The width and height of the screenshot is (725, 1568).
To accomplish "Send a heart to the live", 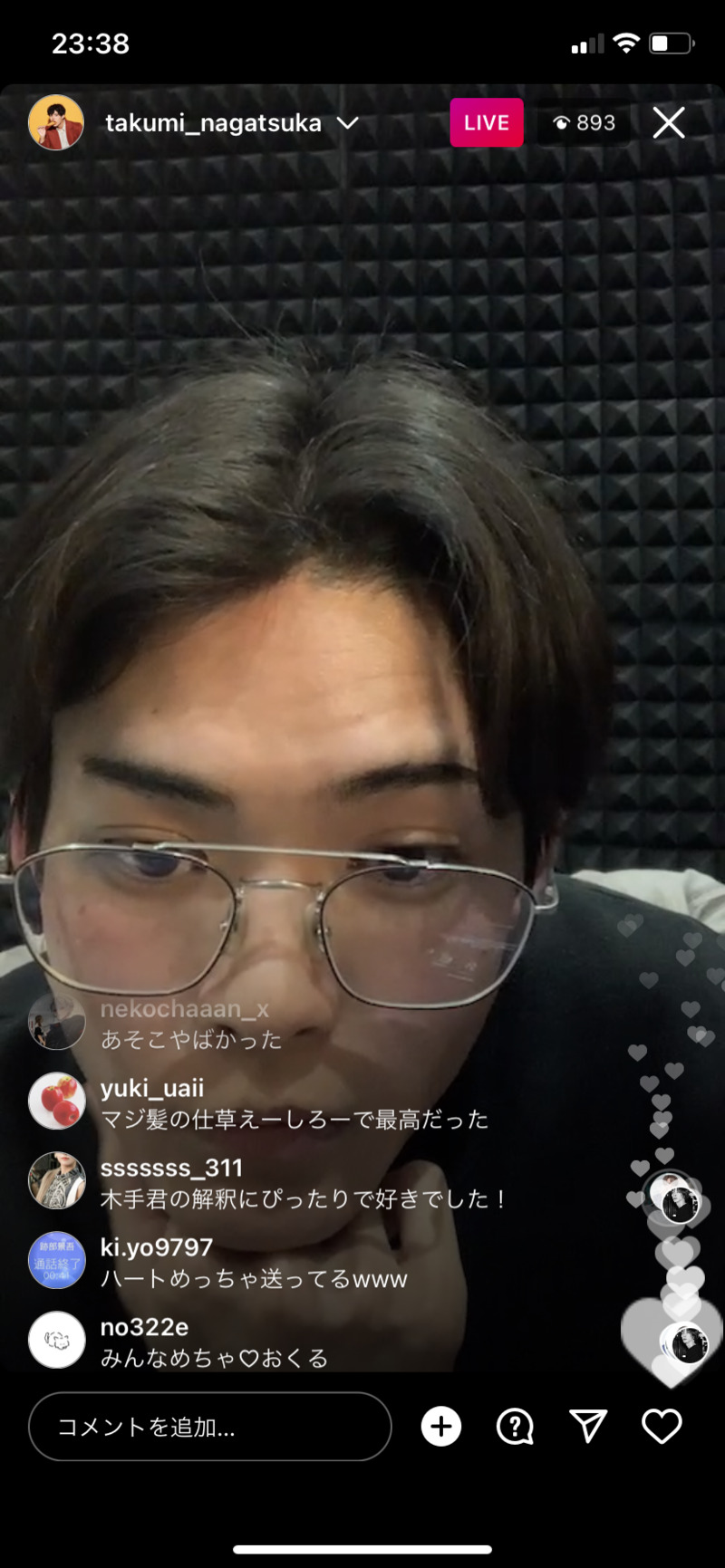I will coord(662,1427).
